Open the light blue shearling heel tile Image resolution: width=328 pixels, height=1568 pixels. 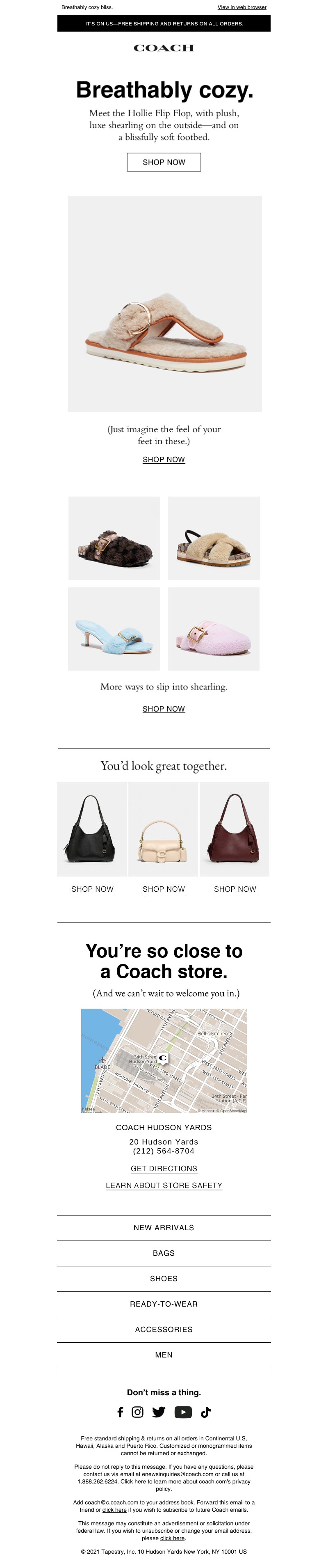tap(114, 628)
